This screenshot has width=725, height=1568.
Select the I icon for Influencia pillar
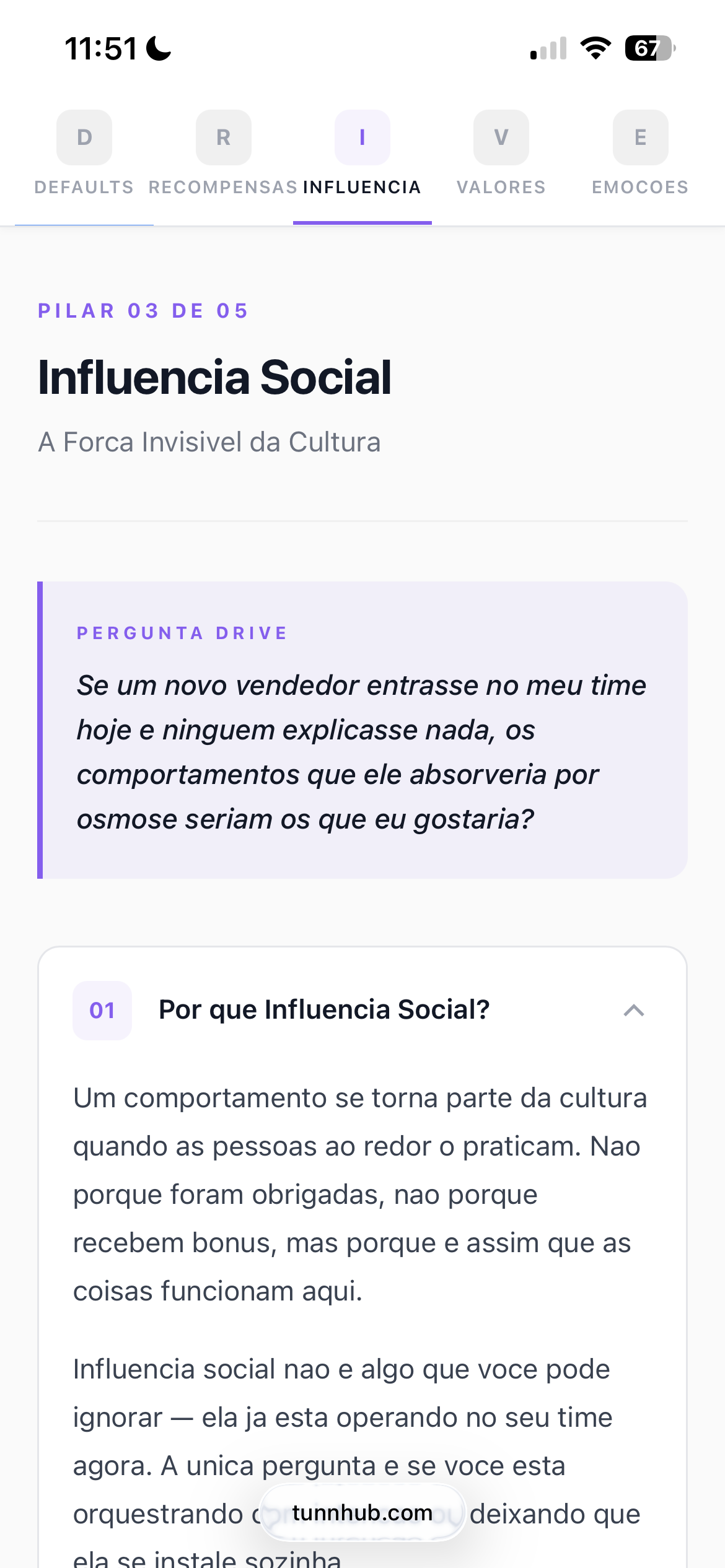pos(362,137)
